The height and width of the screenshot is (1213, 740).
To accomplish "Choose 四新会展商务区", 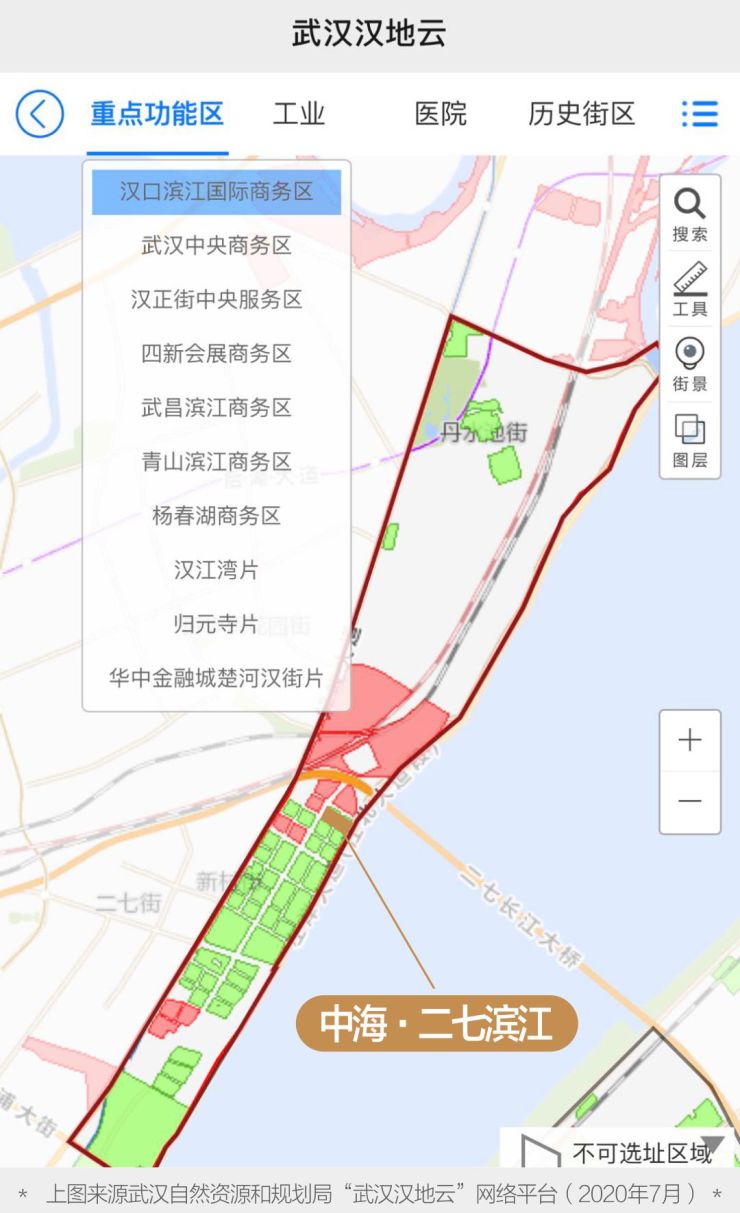I will point(216,354).
